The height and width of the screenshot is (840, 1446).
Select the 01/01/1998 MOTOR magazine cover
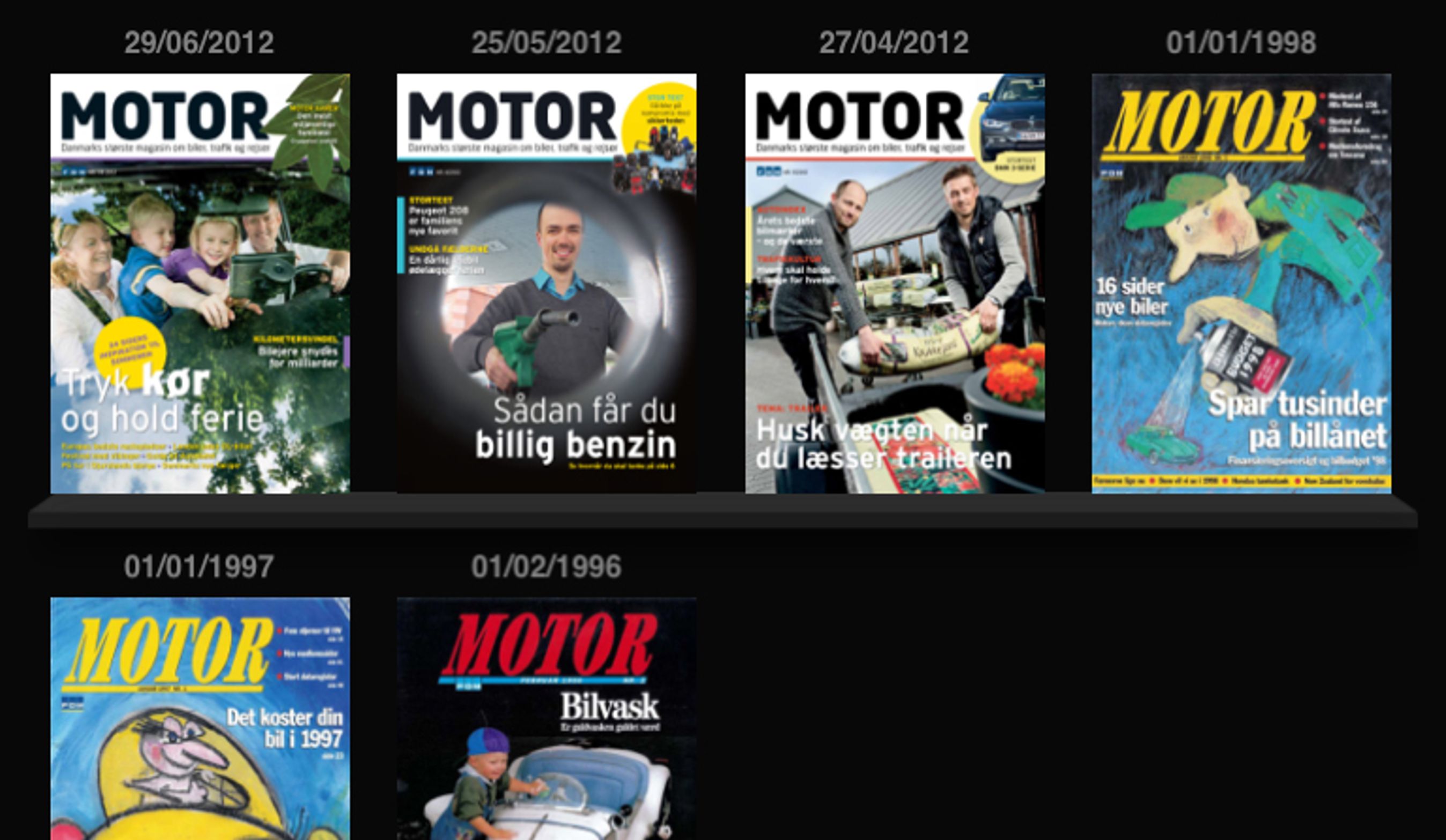(x=1241, y=283)
